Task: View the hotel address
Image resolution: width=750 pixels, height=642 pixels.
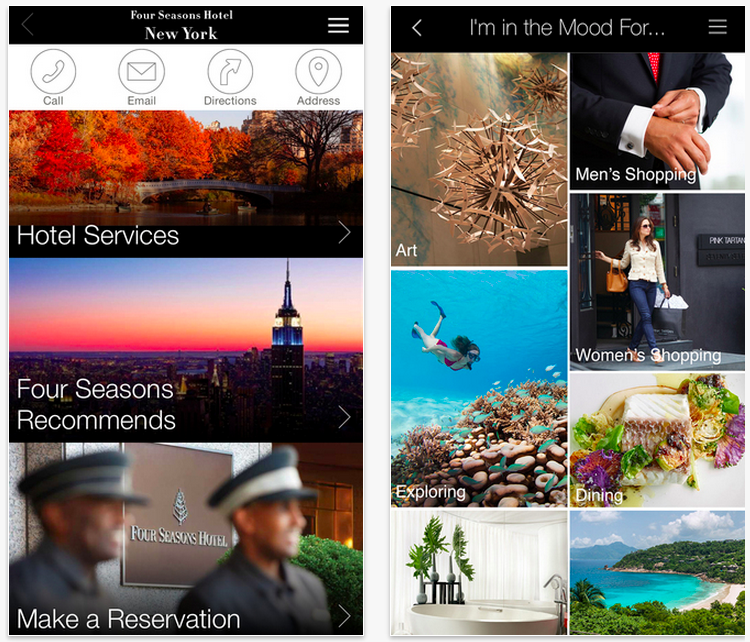Action: pos(318,74)
